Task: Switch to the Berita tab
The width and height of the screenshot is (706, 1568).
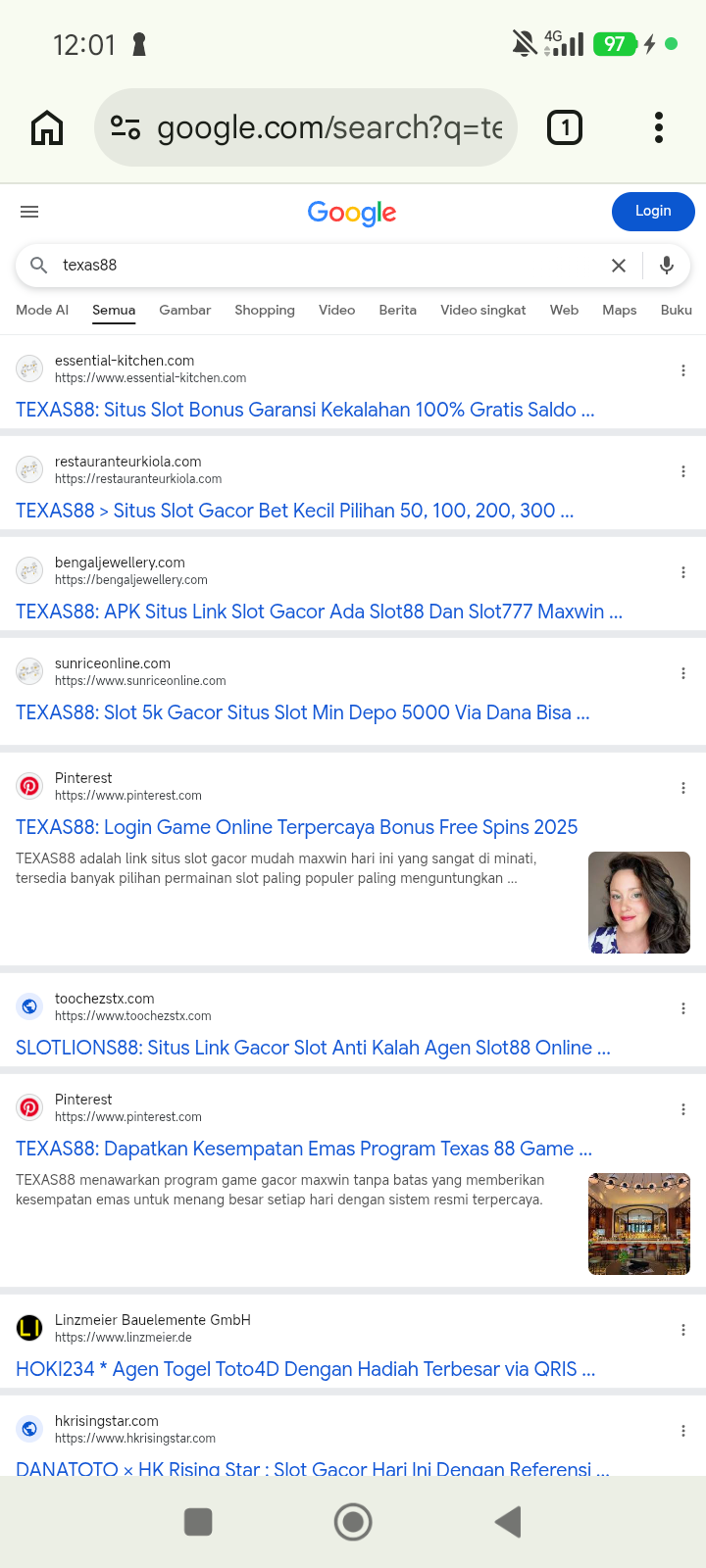Action: click(397, 310)
